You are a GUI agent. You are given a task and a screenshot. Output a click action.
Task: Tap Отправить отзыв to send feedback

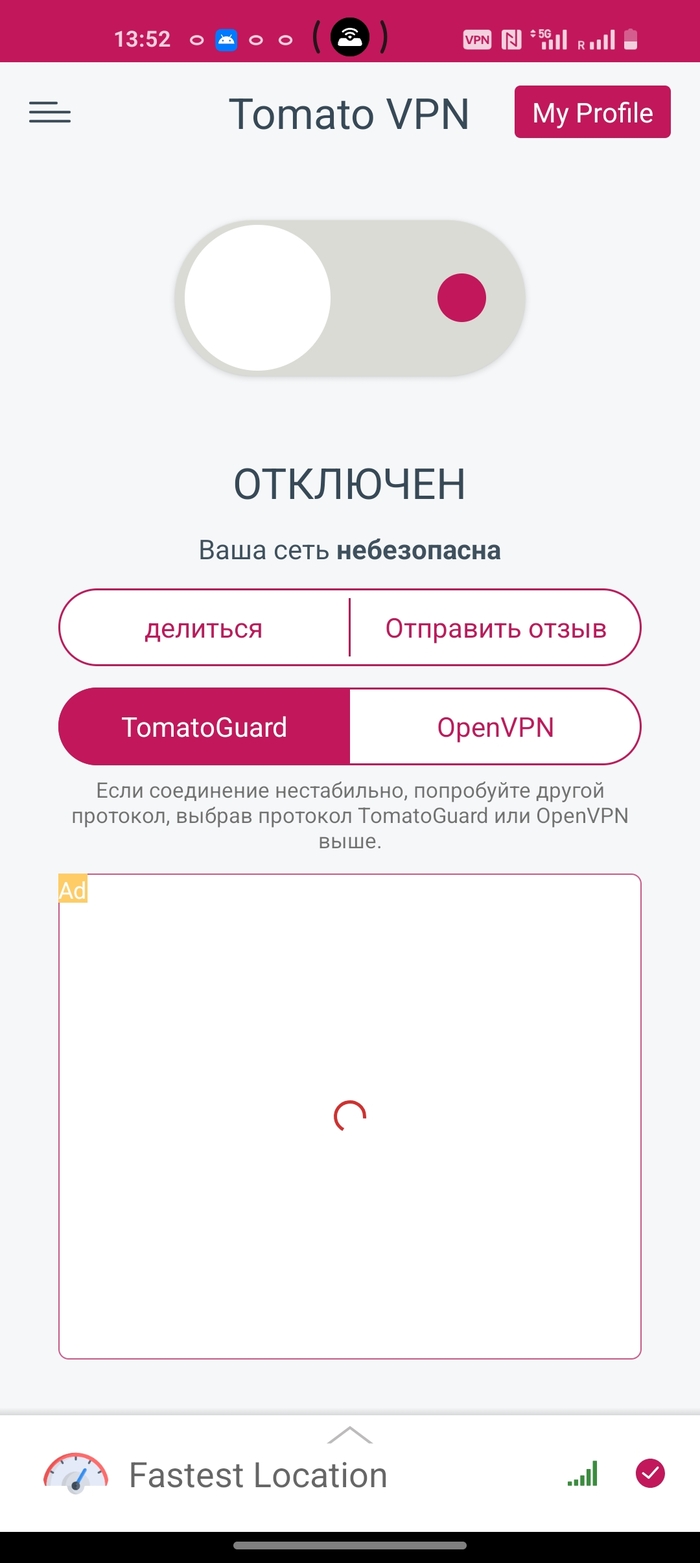[x=496, y=628]
